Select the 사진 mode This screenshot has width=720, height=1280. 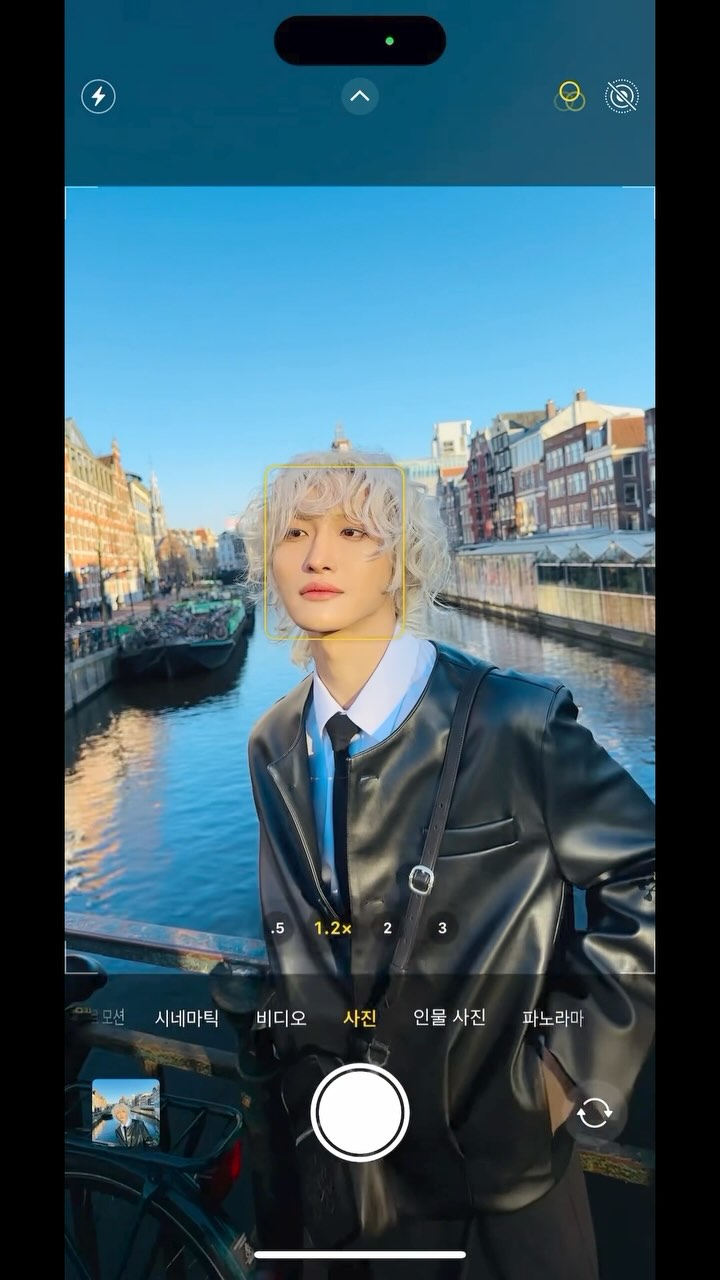(360, 1018)
